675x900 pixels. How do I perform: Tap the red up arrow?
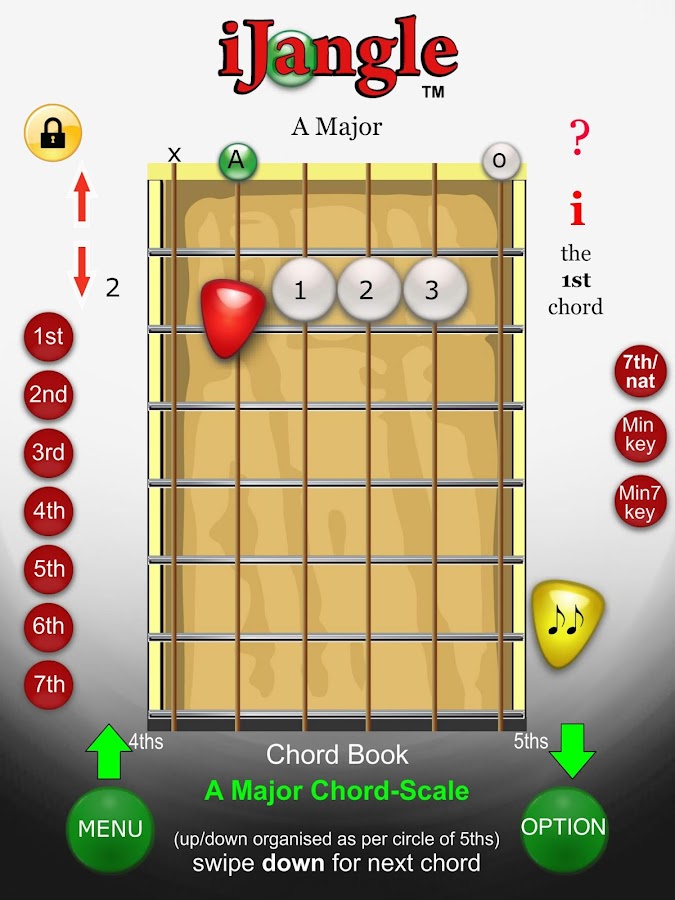pos(82,197)
